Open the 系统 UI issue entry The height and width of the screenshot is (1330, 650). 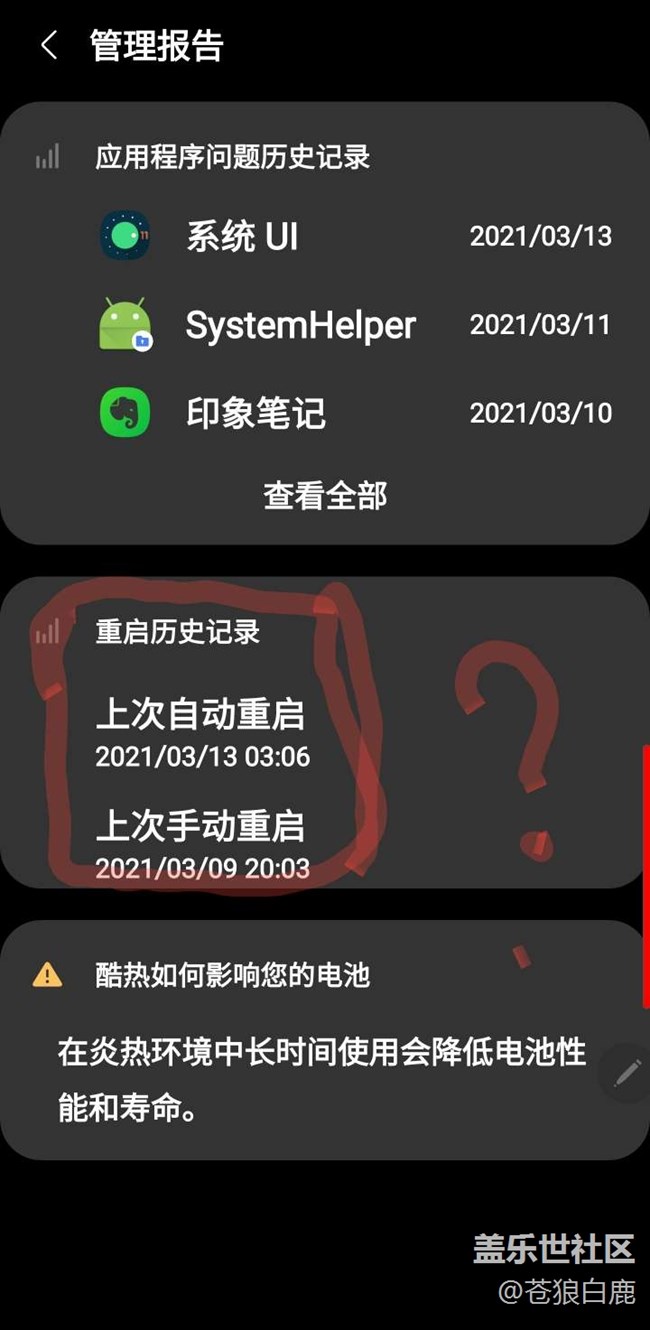355,237
